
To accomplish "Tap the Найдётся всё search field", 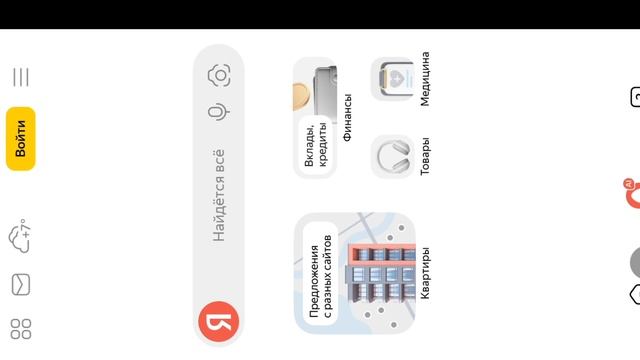I will click(x=219, y=195).
